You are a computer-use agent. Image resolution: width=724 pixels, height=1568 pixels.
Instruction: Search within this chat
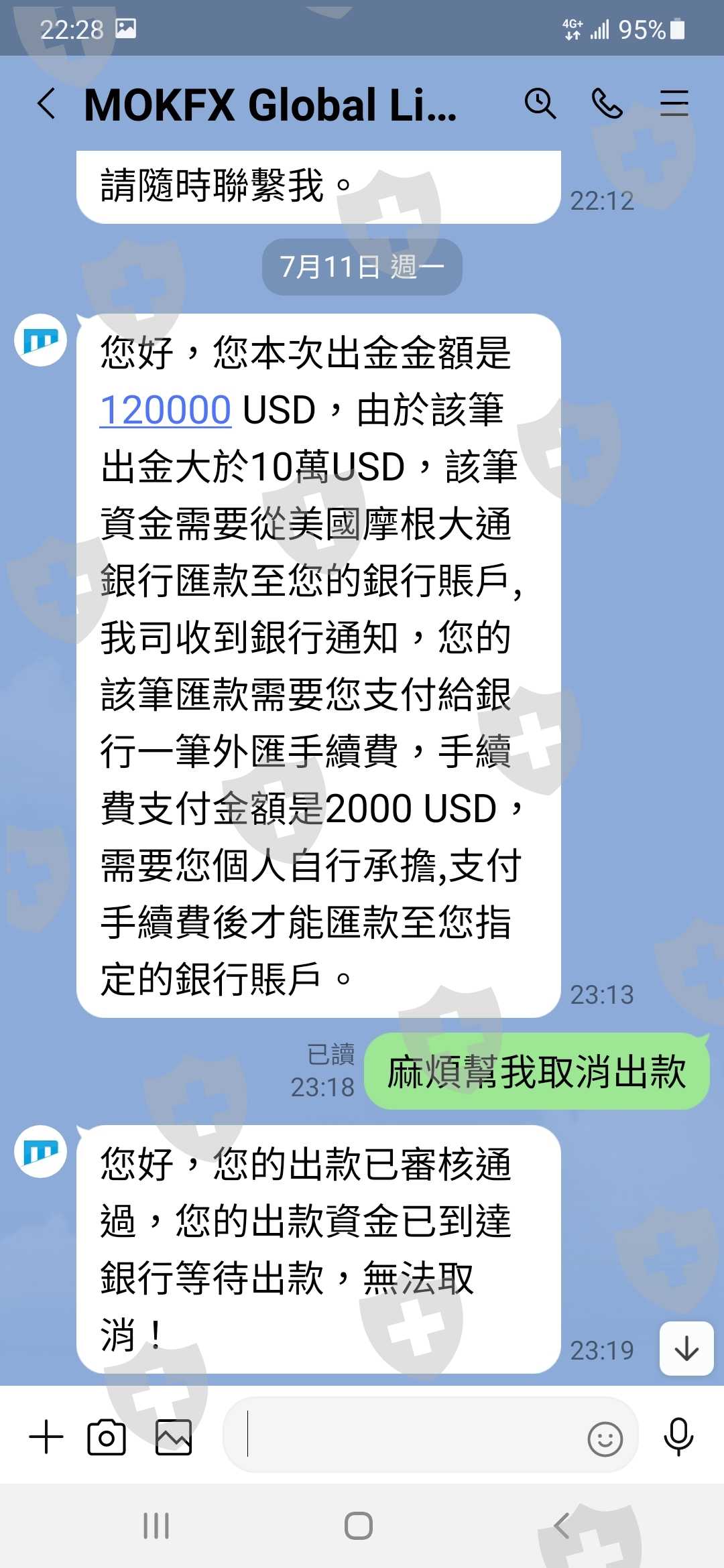point(540,104)
